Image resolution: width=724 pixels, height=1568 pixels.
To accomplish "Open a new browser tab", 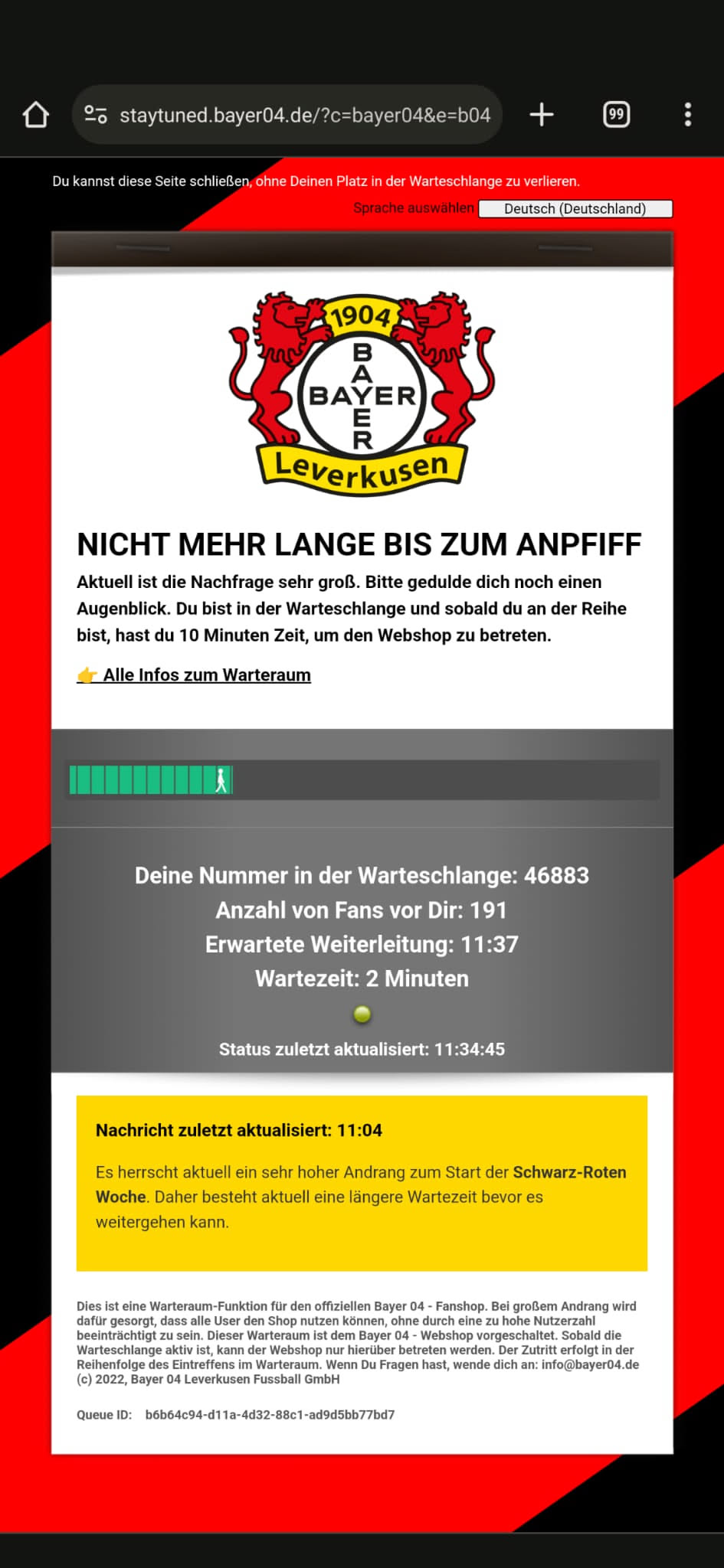I will click(x=541, y=115).
